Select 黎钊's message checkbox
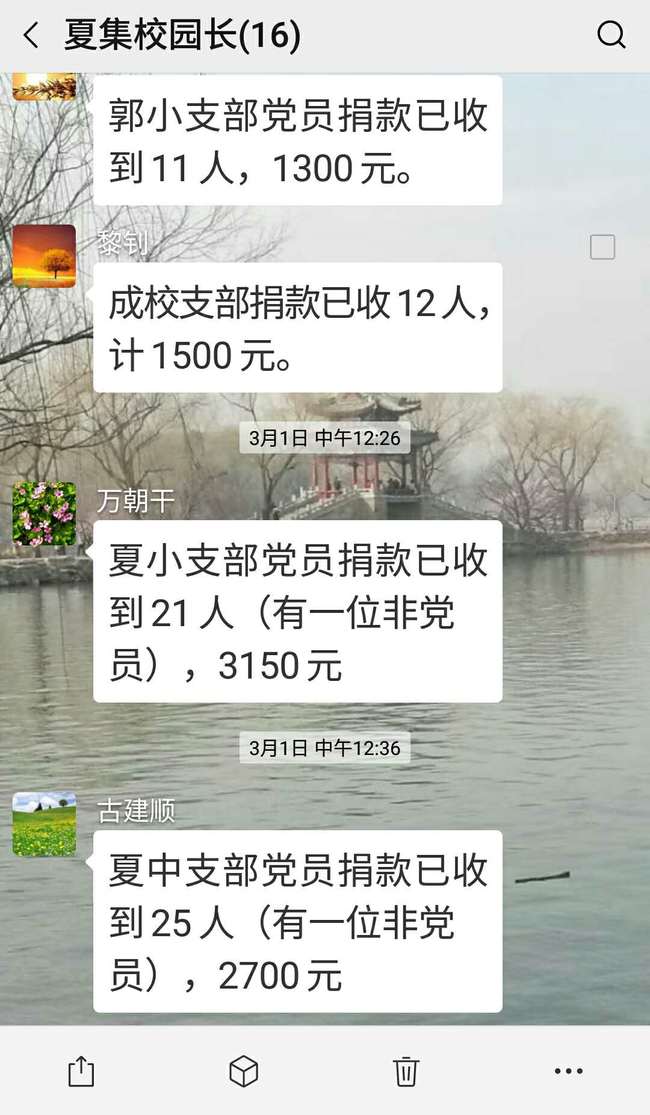 (602, 247)
